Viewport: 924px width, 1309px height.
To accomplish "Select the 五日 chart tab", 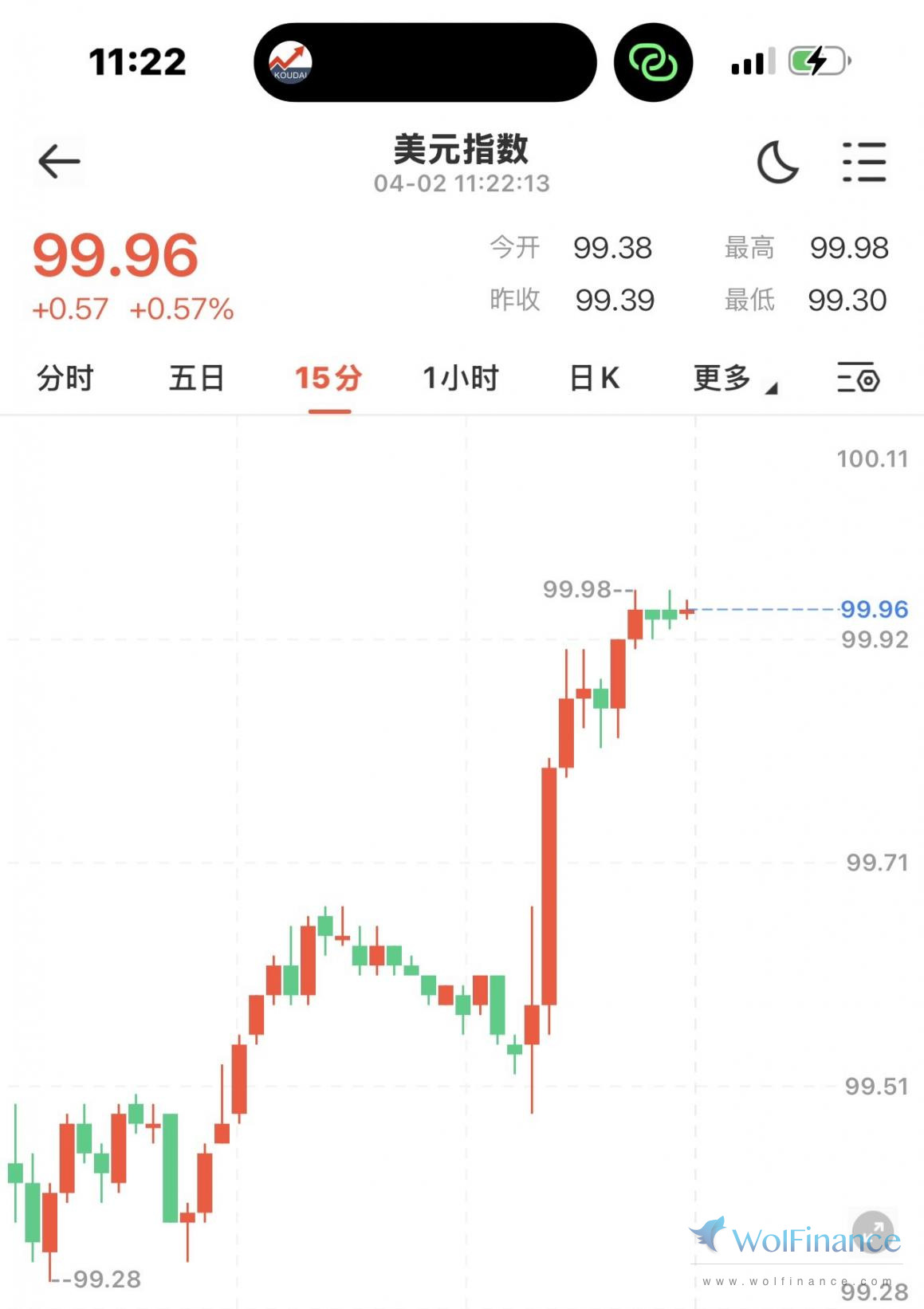I will coord(196,378).
